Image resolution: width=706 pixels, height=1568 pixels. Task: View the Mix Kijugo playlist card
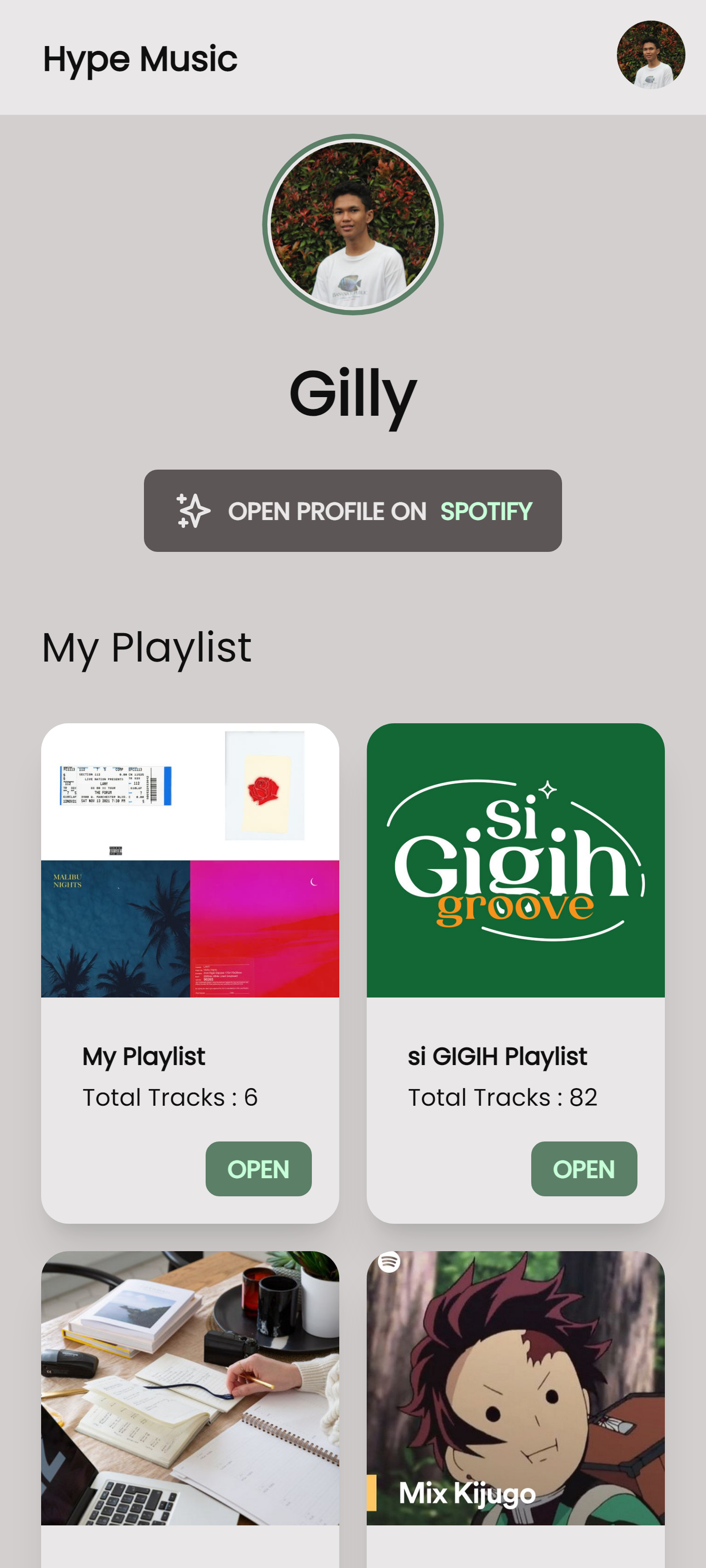[515, 1388]
